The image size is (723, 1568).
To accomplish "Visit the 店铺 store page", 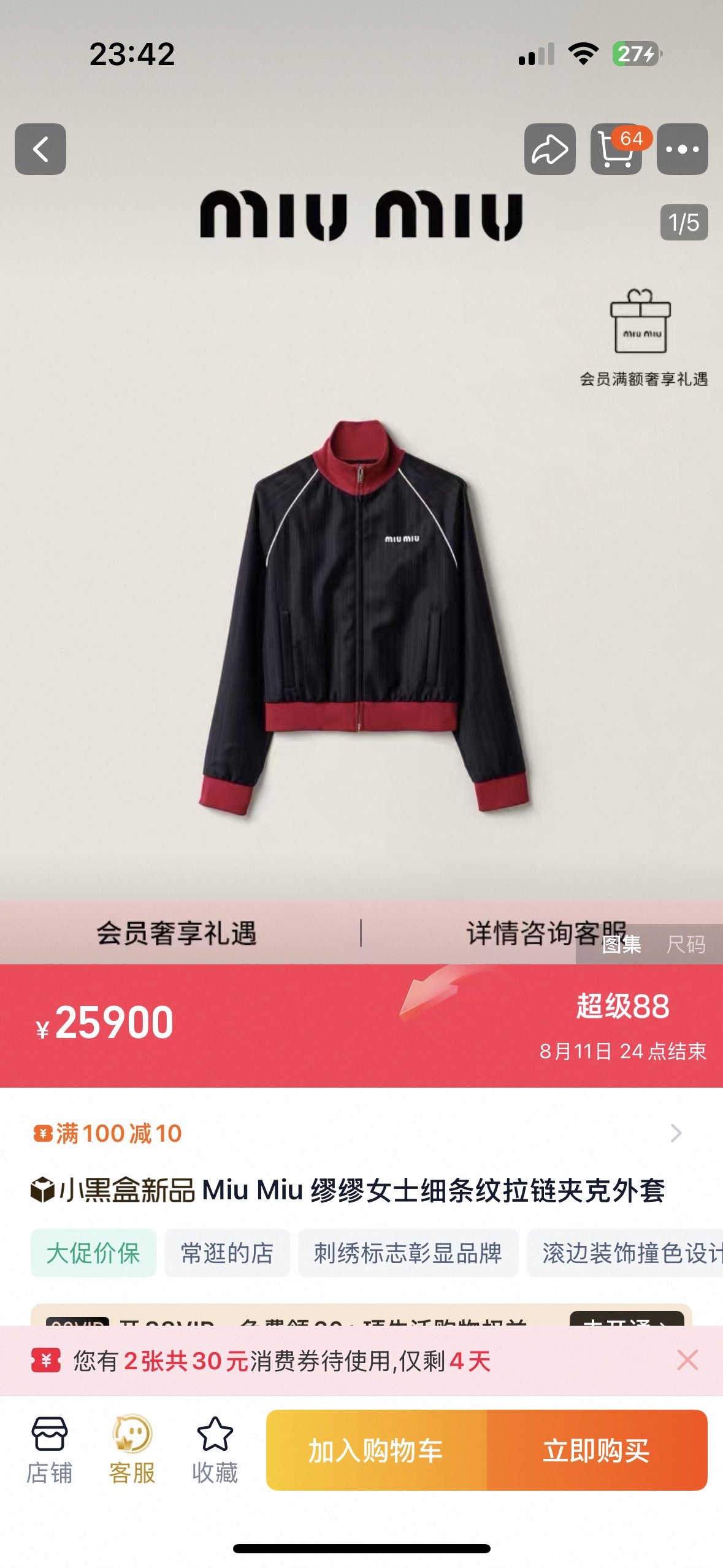I will [x=49, y=1450].
